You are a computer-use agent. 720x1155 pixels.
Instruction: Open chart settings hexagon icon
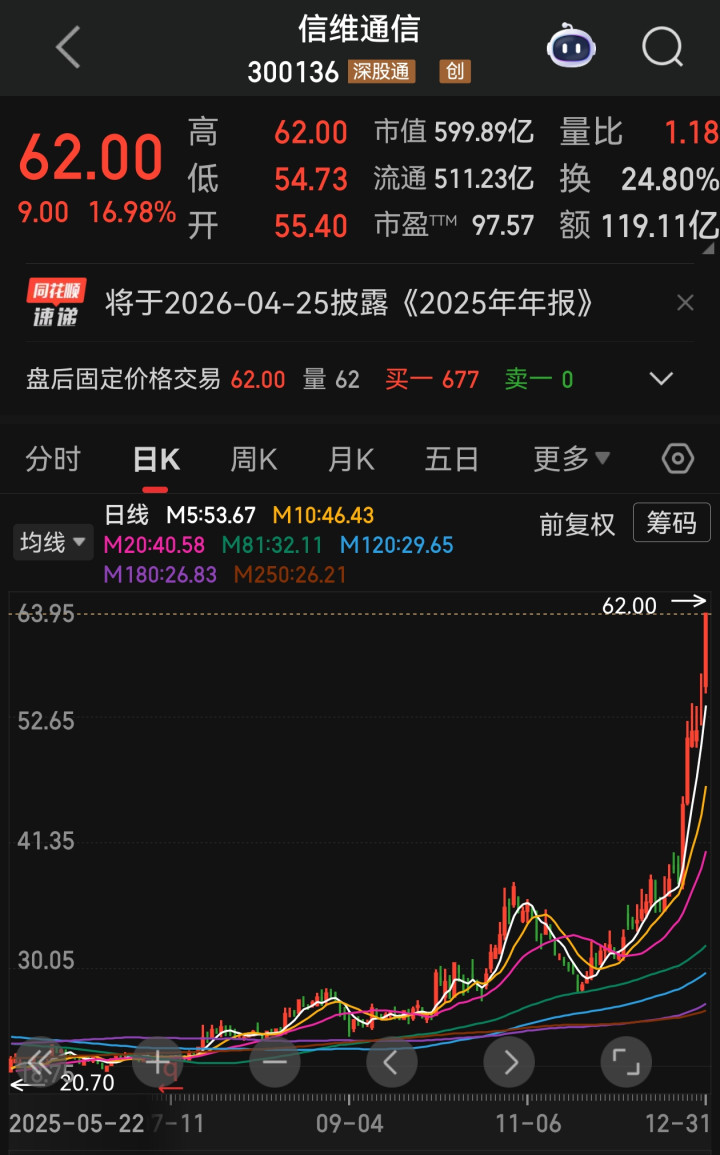tap(678, 459)
